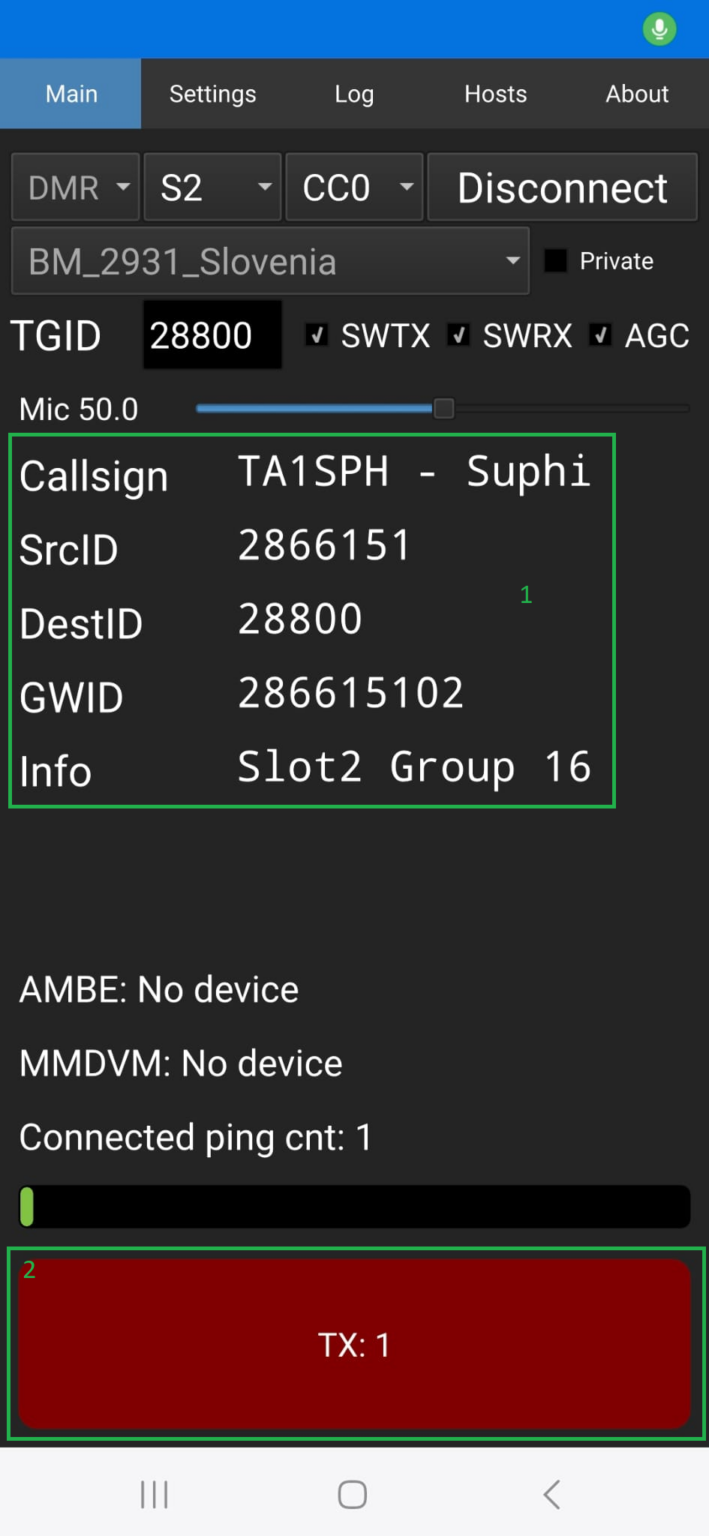Expand the BM_2931_Slovenia host dropdown
Viewport: 709px width, 1536px height.
(x=270, y=261)
